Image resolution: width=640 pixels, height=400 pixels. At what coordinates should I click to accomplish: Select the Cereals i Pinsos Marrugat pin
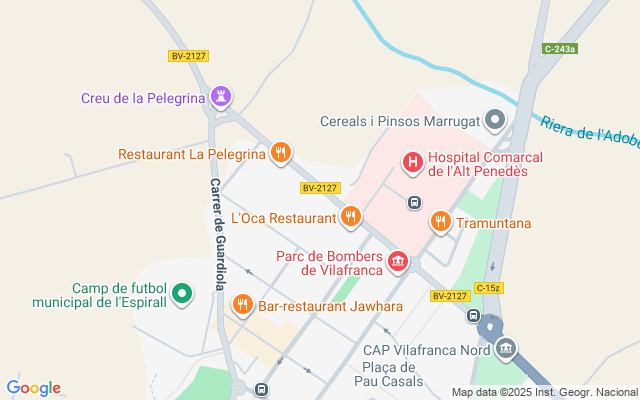coord(495,121)
